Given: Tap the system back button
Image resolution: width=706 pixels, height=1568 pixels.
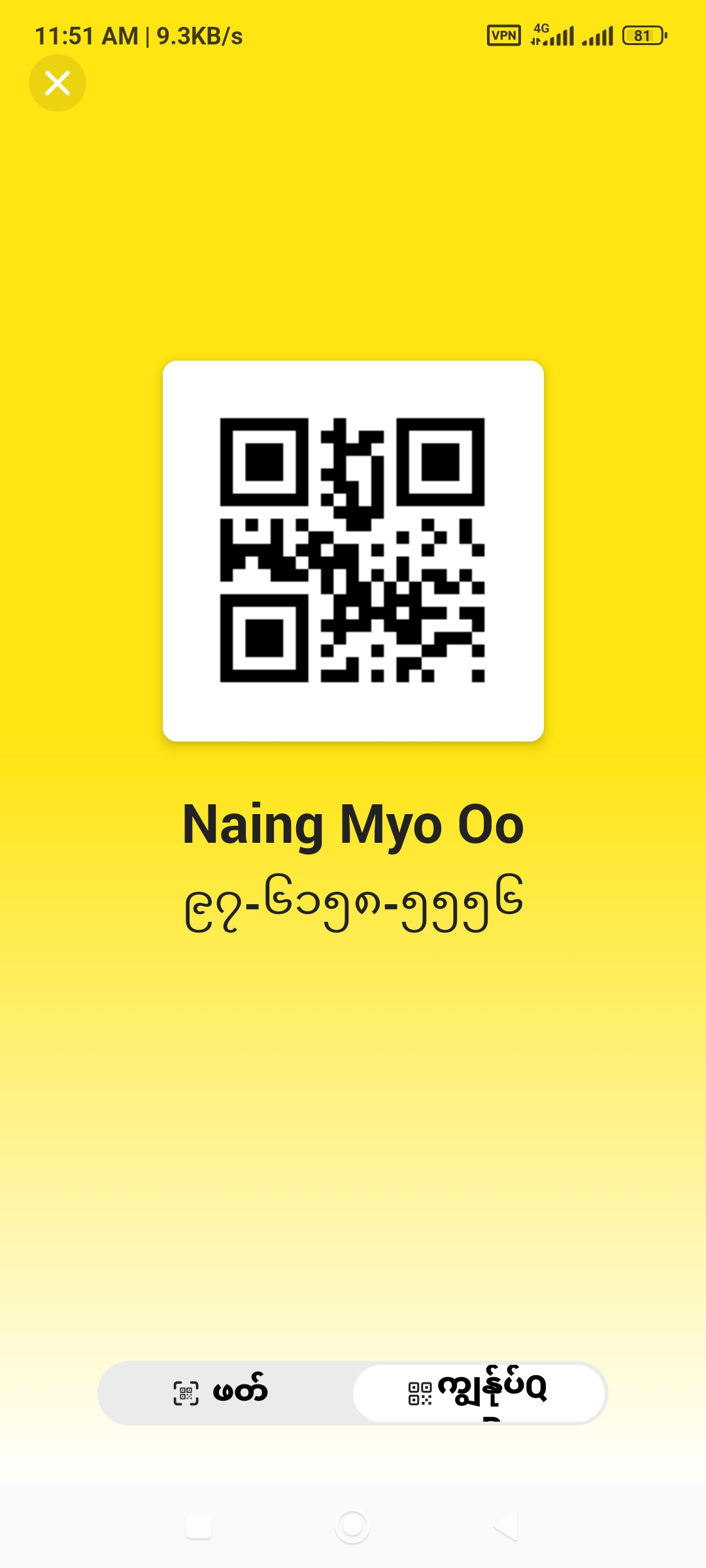Looking at the screenshot, I should click(505, 1526).
